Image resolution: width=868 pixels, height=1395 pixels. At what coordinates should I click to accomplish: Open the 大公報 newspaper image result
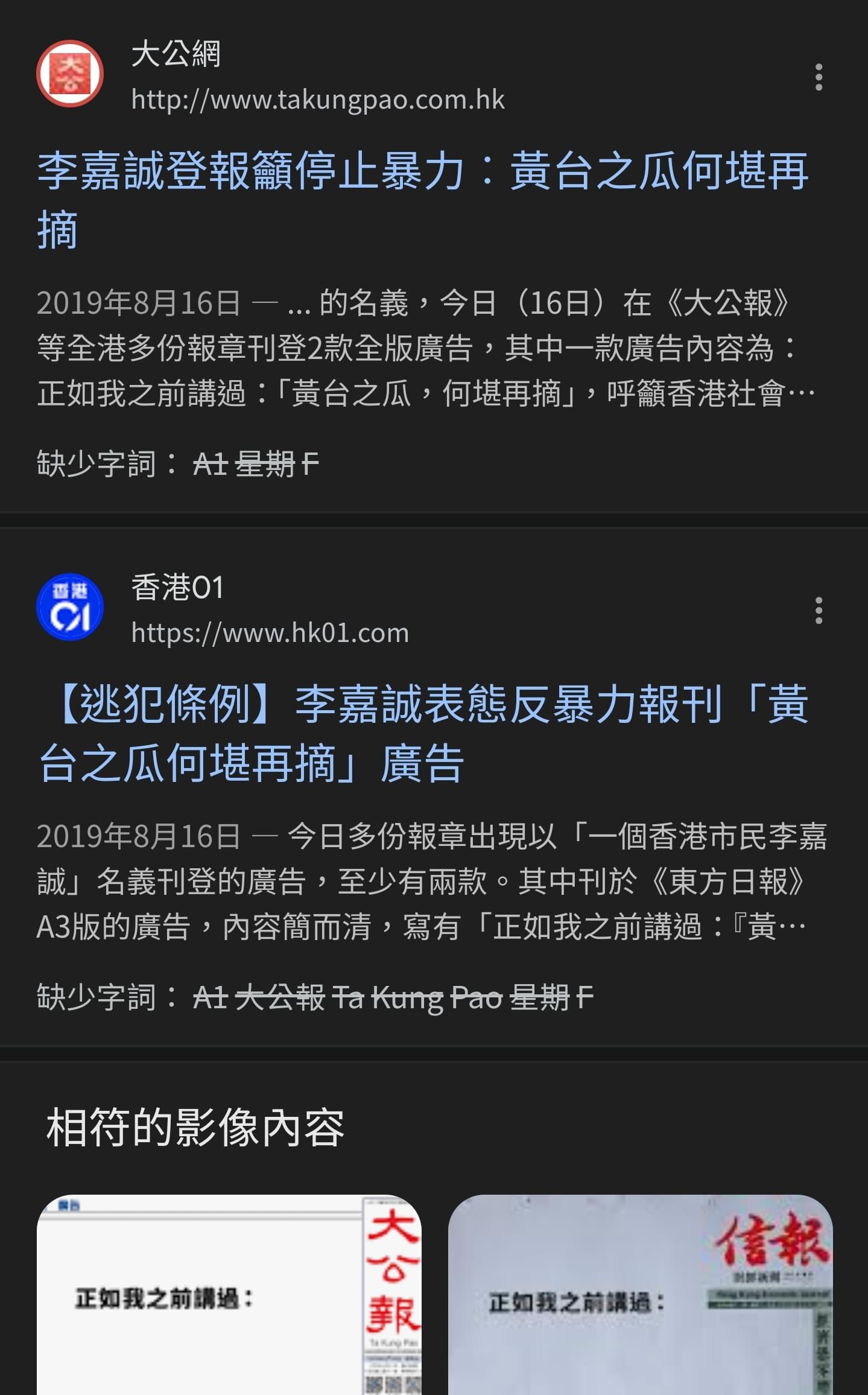click(229, 1295)
